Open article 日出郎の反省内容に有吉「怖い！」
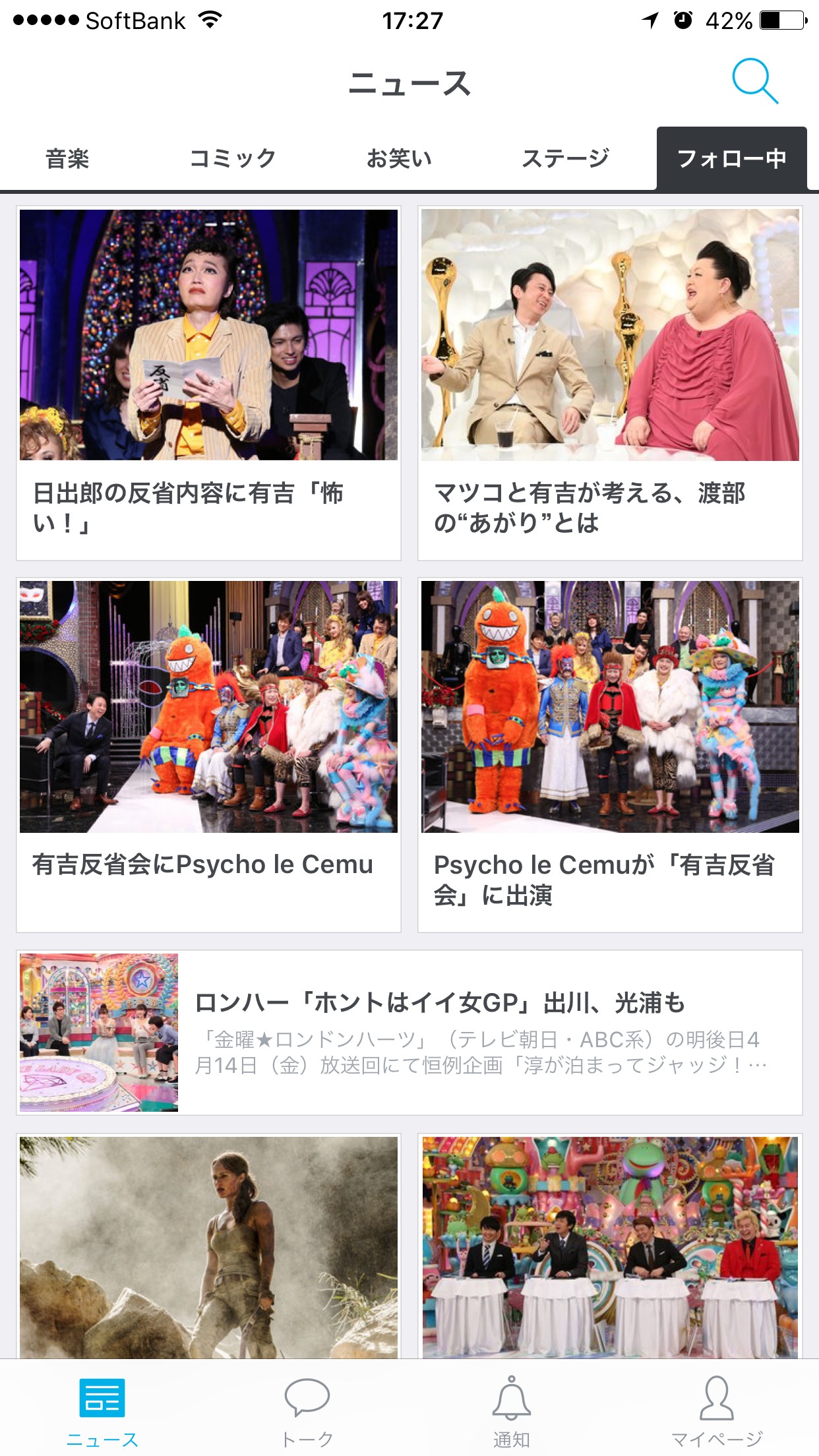This screenshot has width=819, height=1456. tap(208, 384)
